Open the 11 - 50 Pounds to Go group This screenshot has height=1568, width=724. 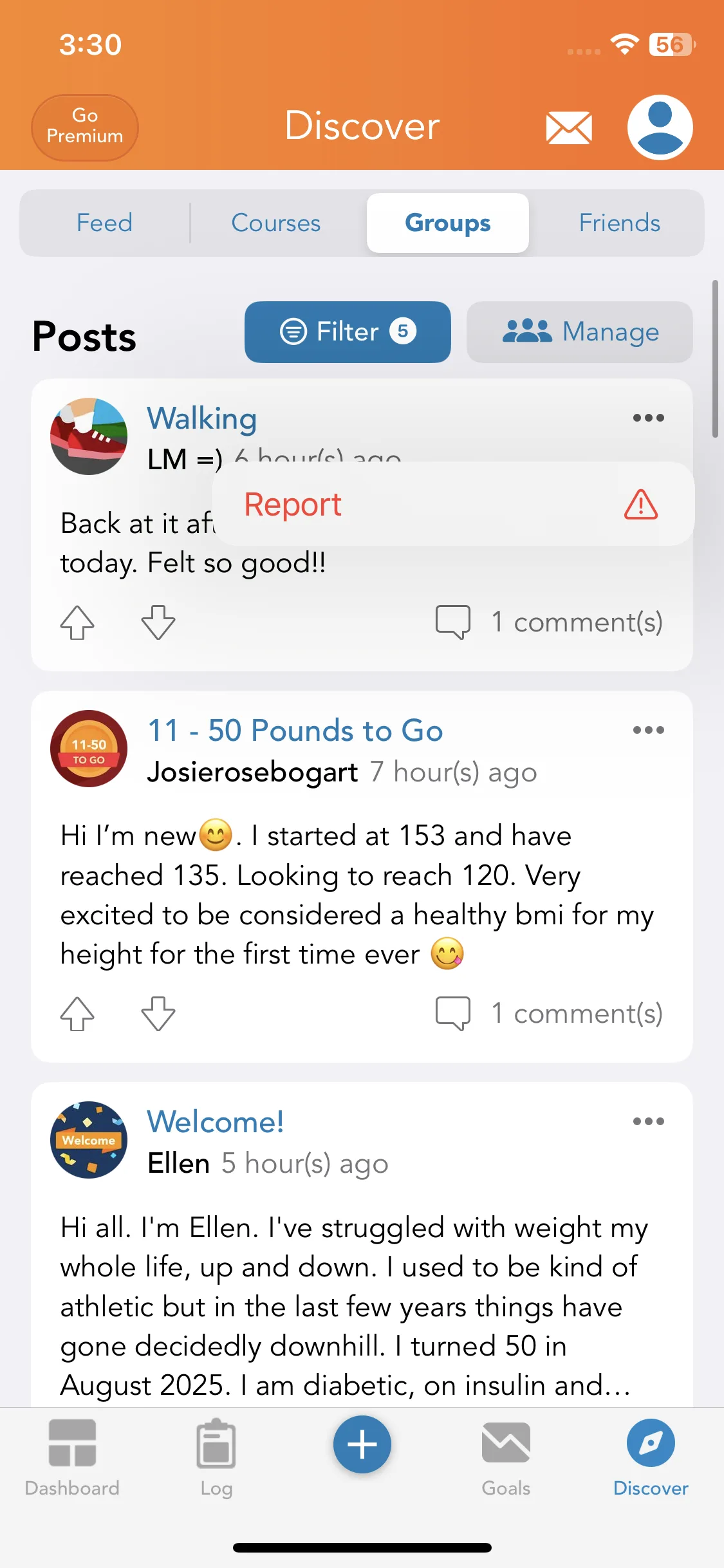click(x=295, y=731)
